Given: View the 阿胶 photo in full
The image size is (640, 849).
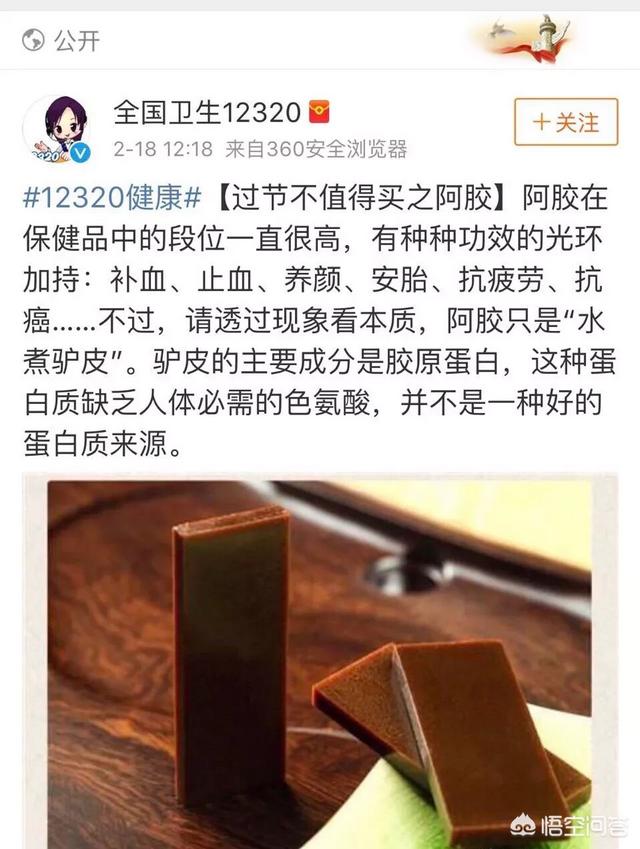Looking at the screenshot, I should 320,660.
